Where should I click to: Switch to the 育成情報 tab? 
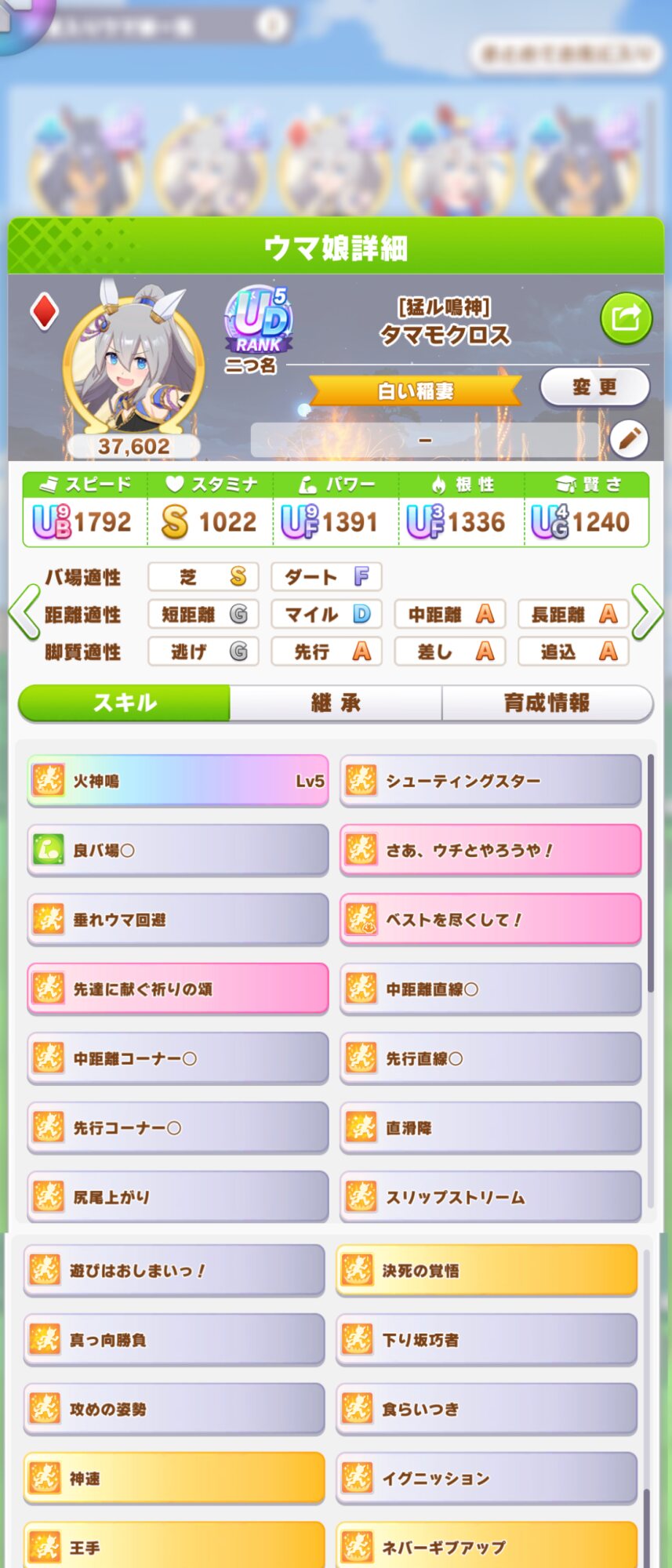tap(547, 702)
